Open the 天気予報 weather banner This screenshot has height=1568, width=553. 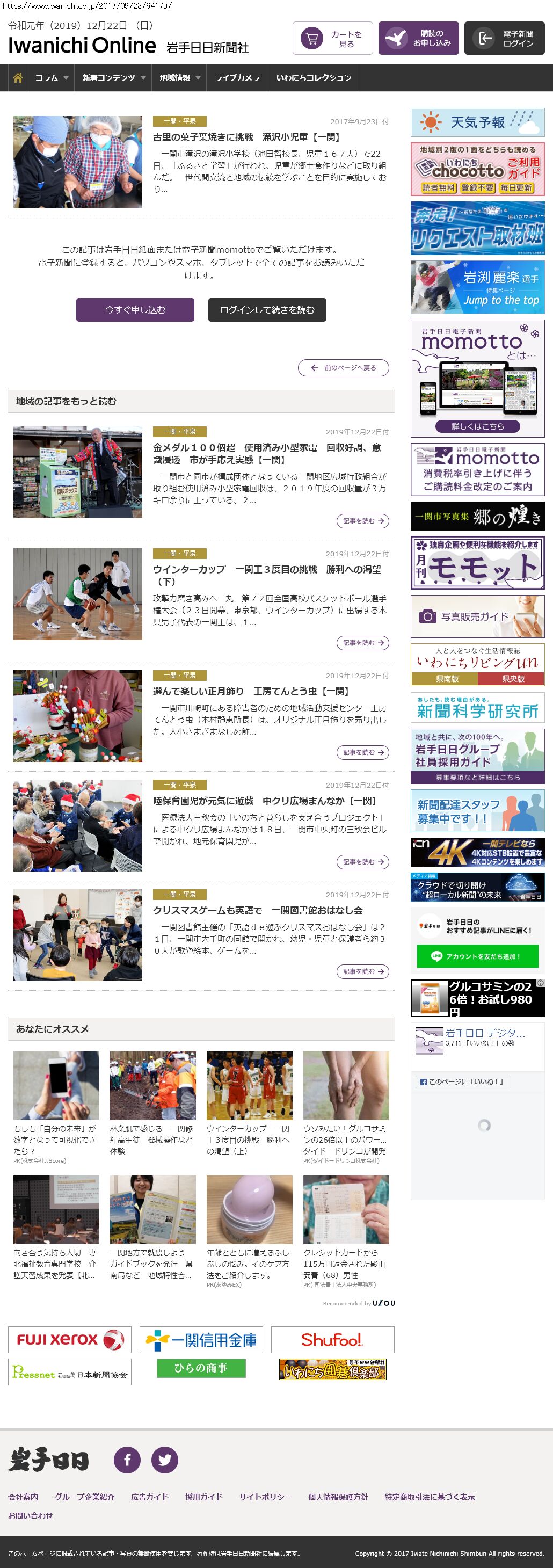click(x=477, y=122)
